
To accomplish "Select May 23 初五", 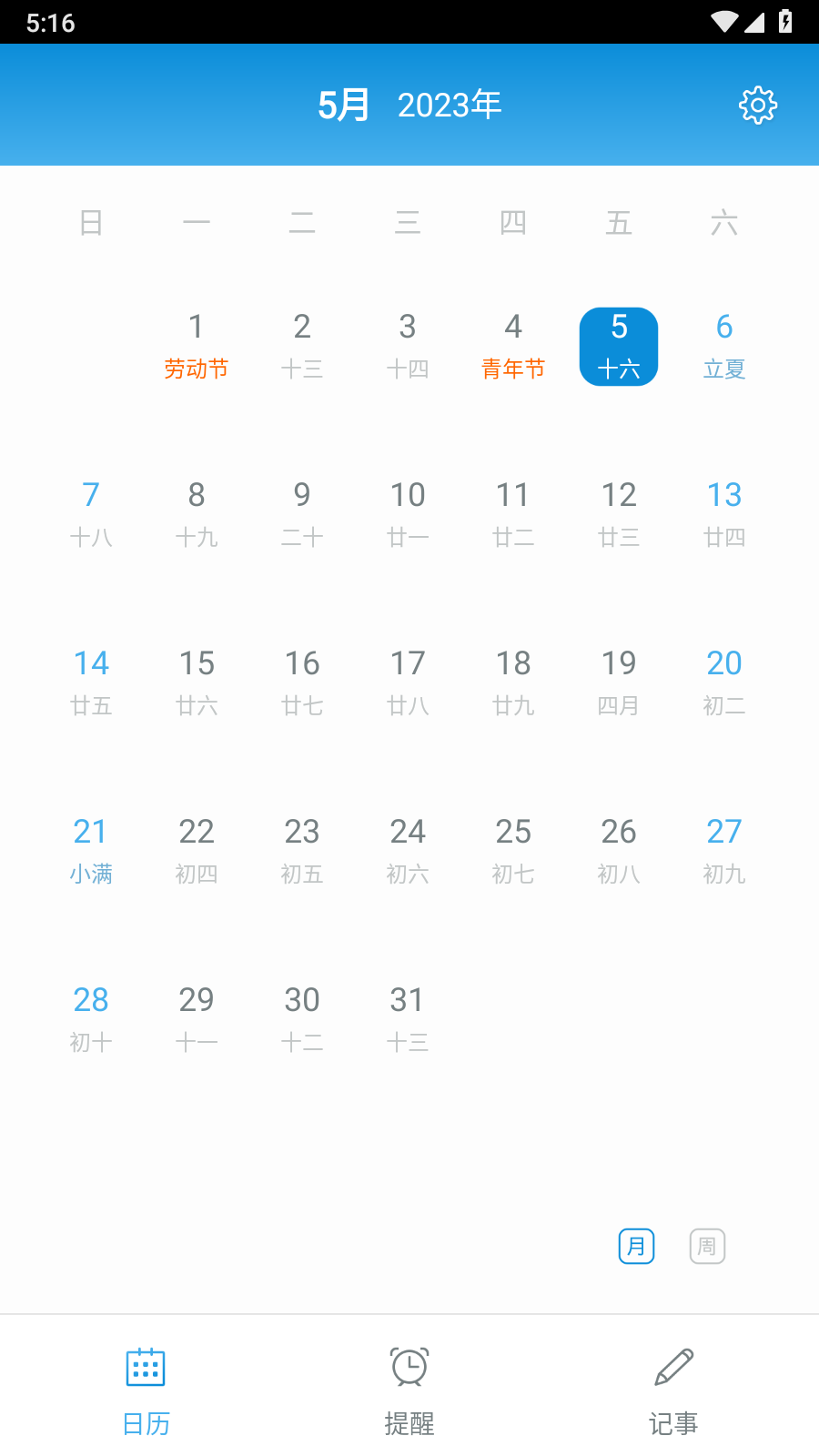I will (302, 851).
